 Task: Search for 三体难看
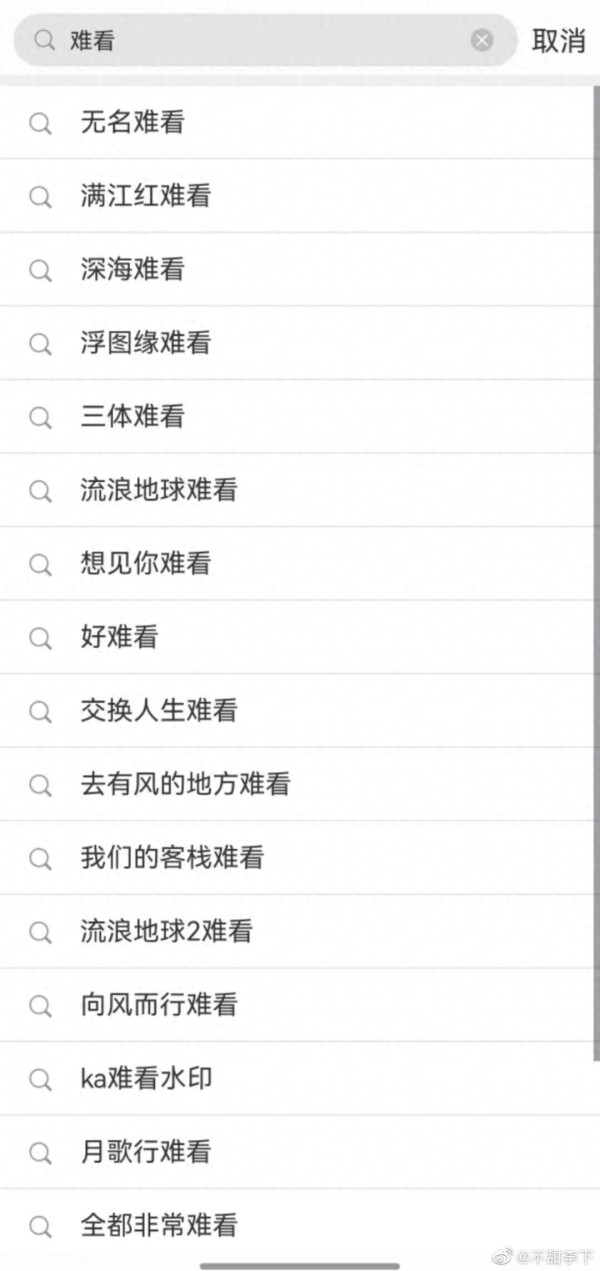[x=133, y=417]
